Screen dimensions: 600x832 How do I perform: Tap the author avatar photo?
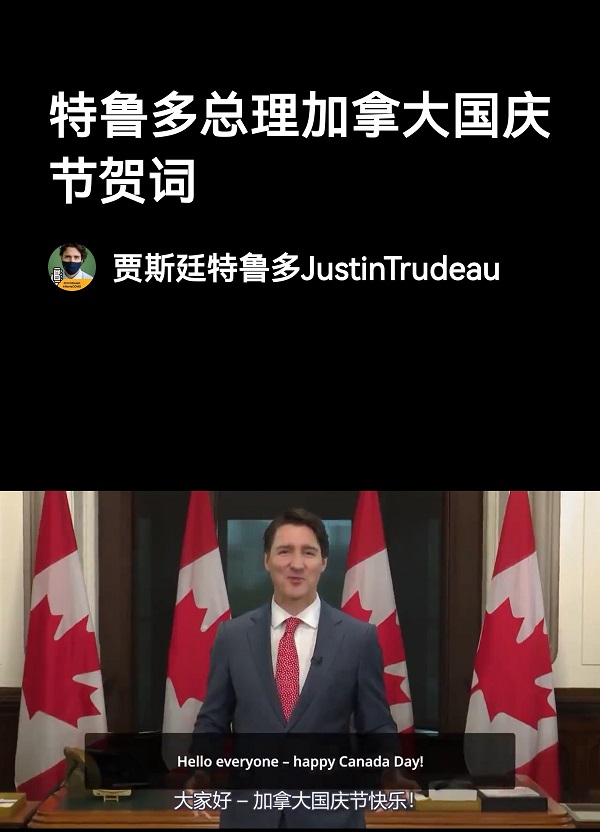[x=71, y=268]
